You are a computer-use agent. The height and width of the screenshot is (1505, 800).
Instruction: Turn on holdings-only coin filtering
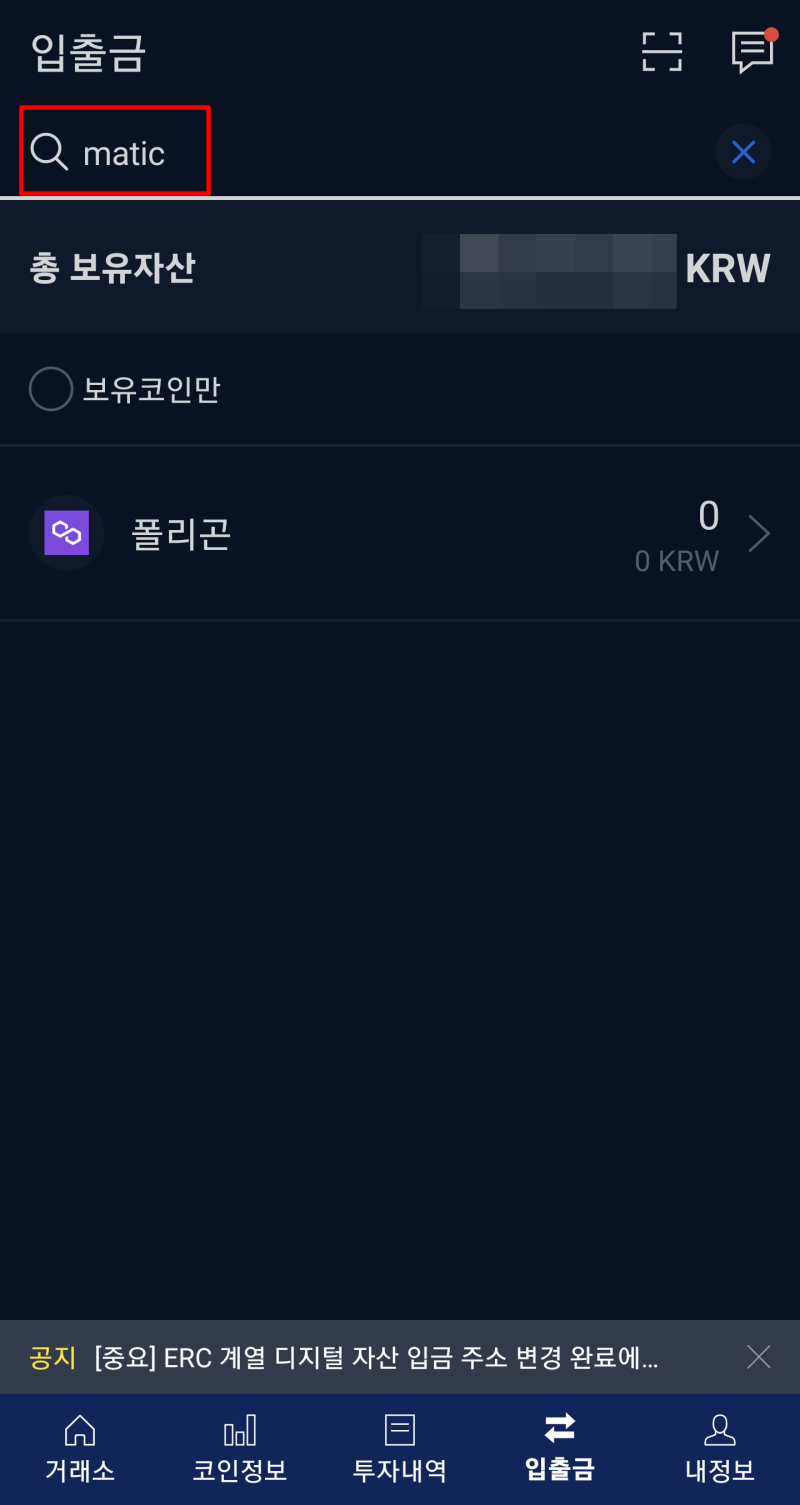click(51, 388)
